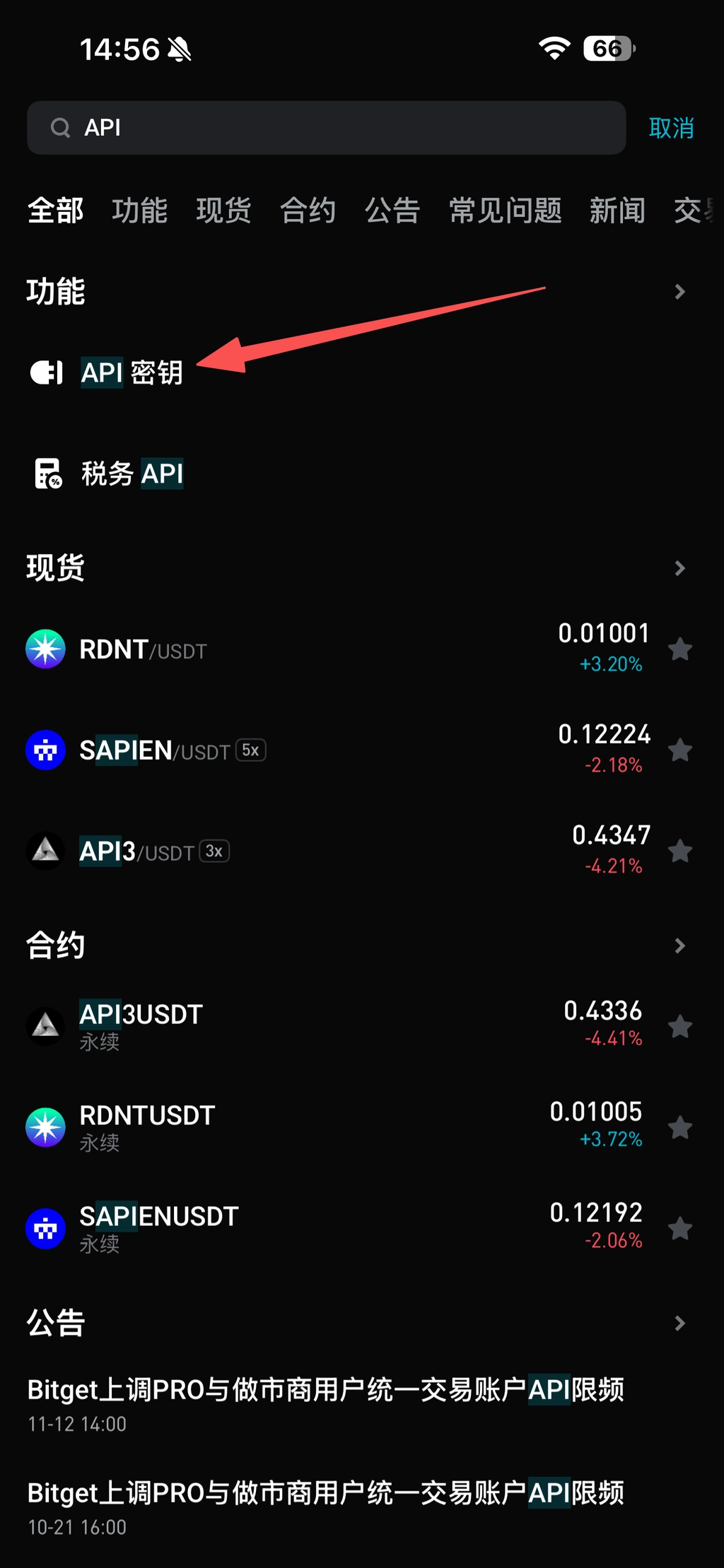Screen dimensions: 724x1568
Task: Switch to the 常见问题 tab
Action: coord(505,211)
